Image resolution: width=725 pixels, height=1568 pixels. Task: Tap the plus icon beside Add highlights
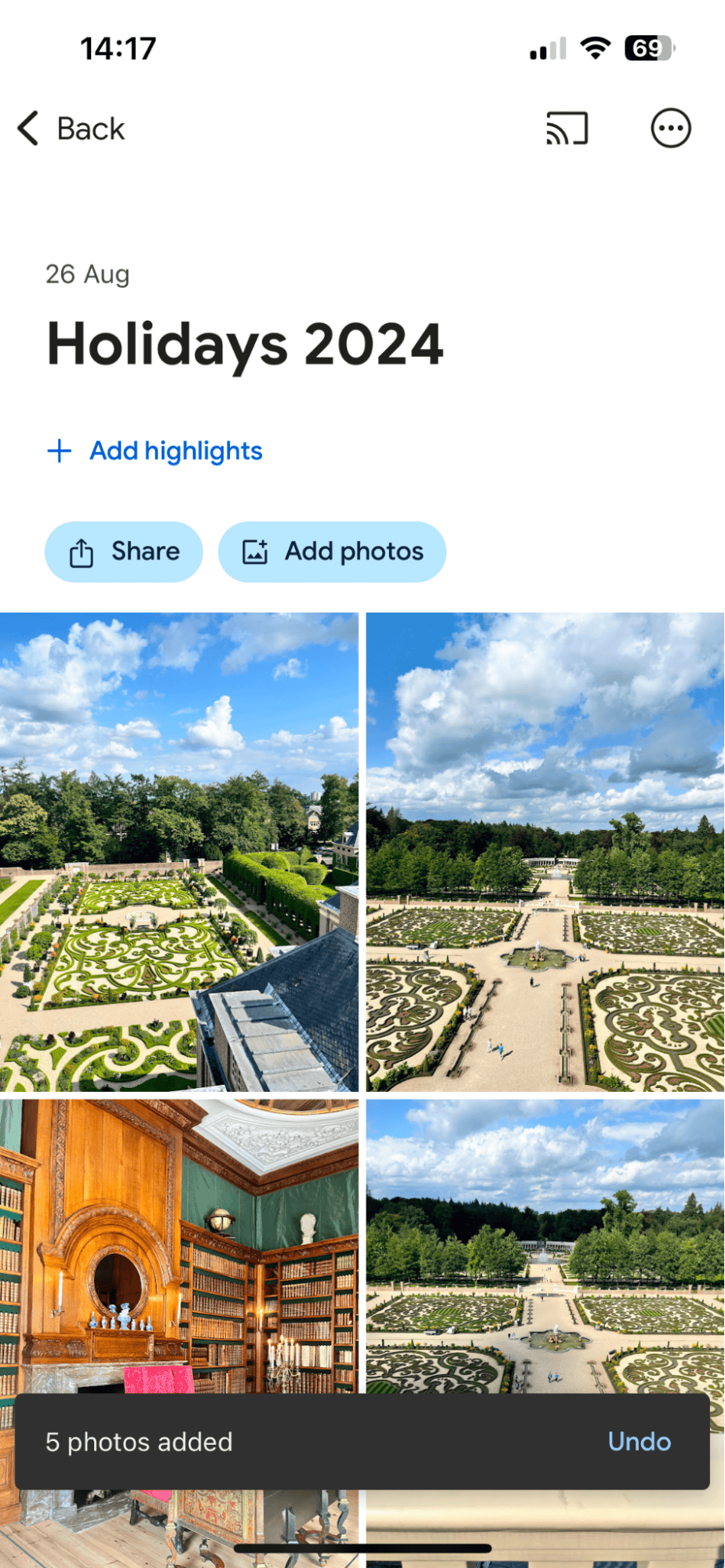pyautogui.click(x=60, y=450)
